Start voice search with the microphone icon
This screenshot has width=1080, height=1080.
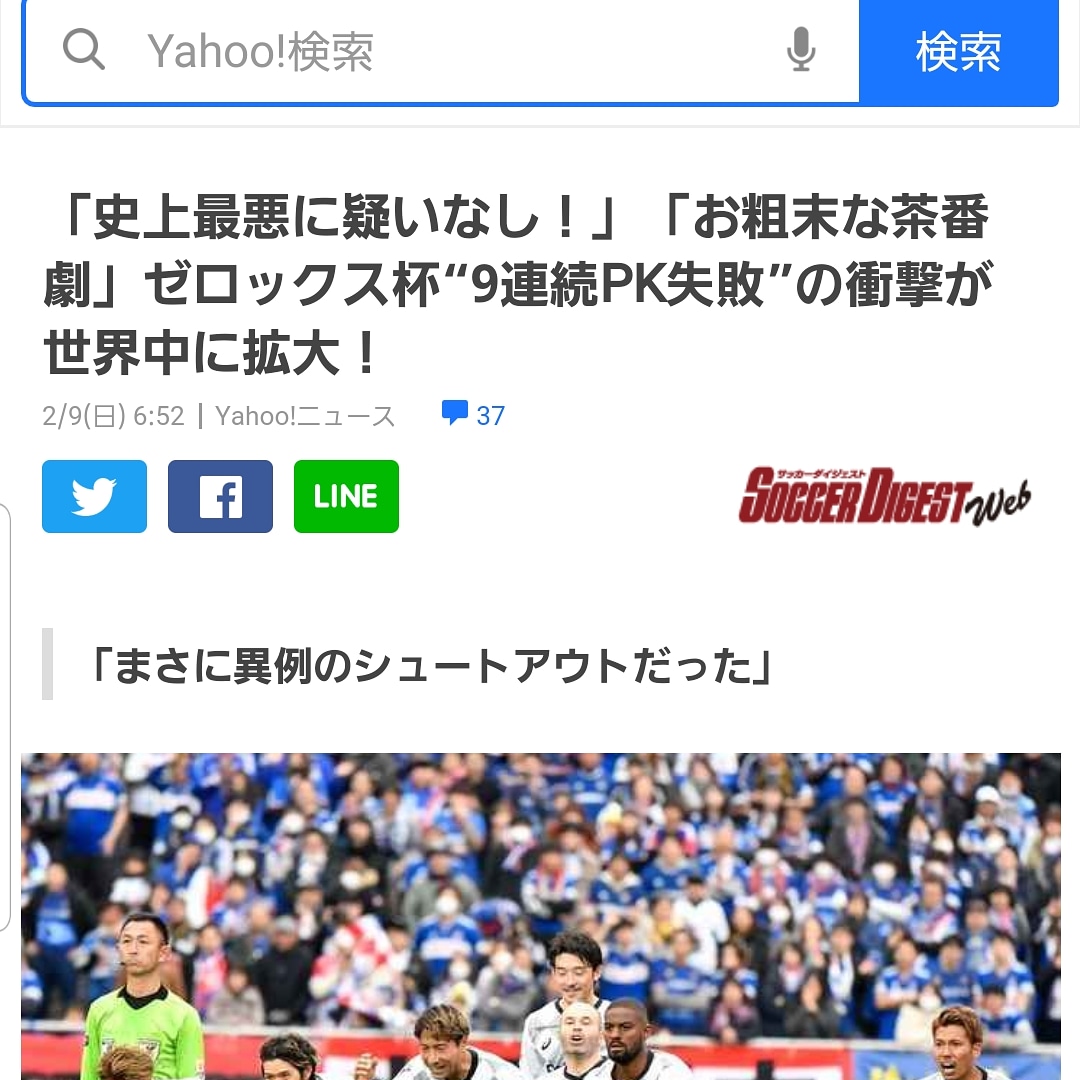[801, 50]
